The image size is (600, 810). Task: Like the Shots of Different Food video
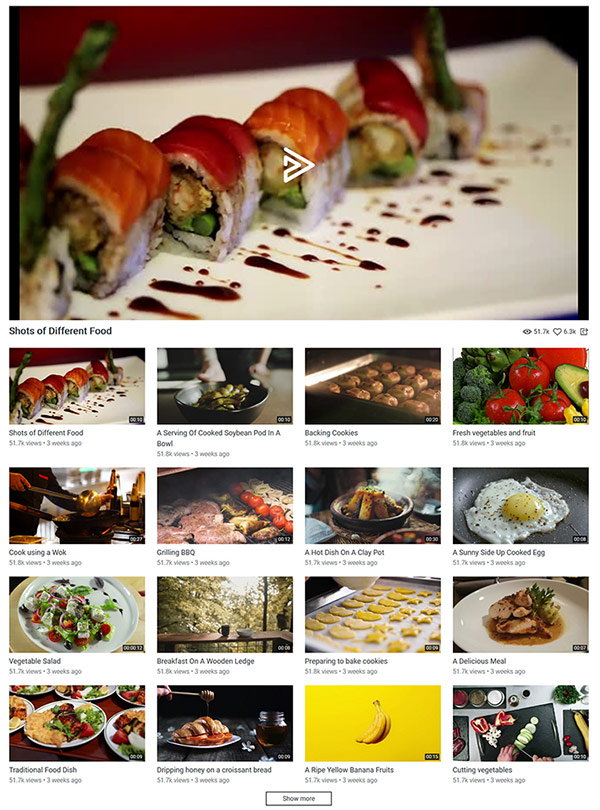click(559, 331)
